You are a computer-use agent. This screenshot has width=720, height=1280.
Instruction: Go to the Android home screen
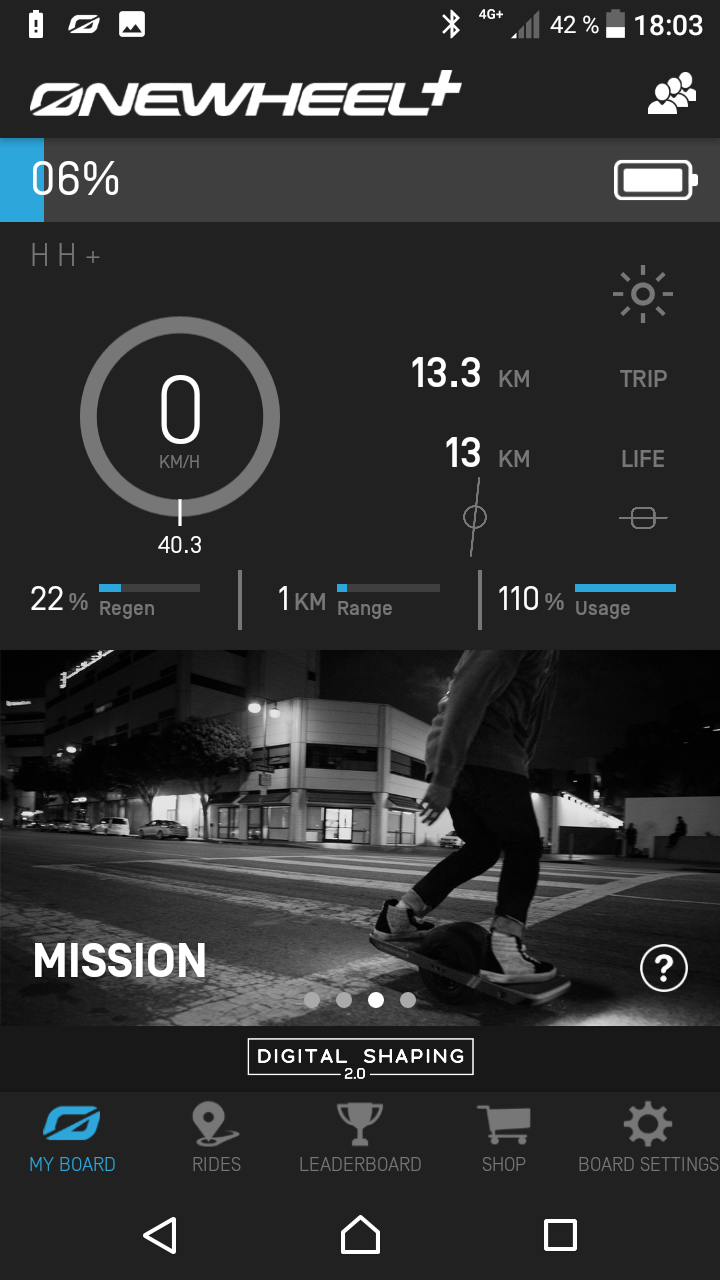360,1235
